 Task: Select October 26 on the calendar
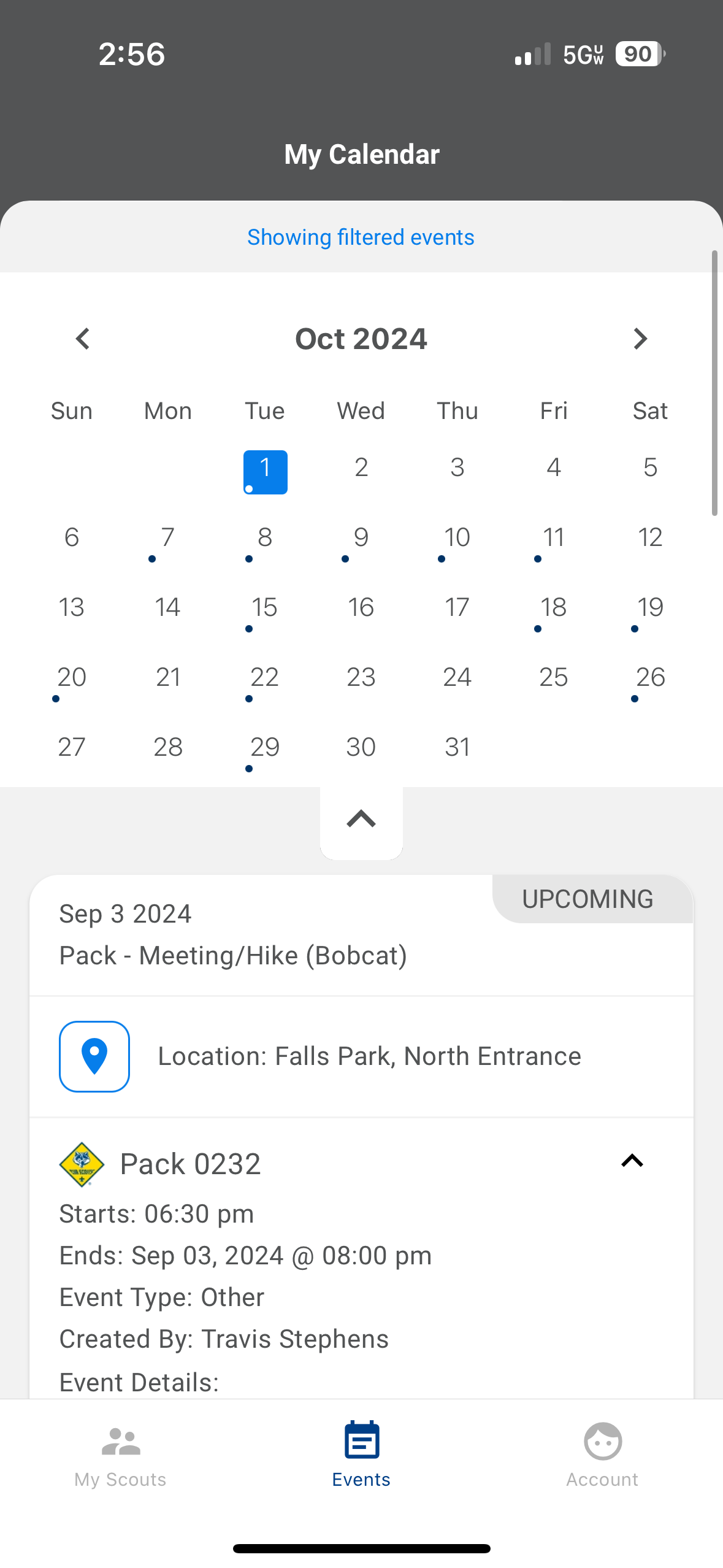pos(650,682)
